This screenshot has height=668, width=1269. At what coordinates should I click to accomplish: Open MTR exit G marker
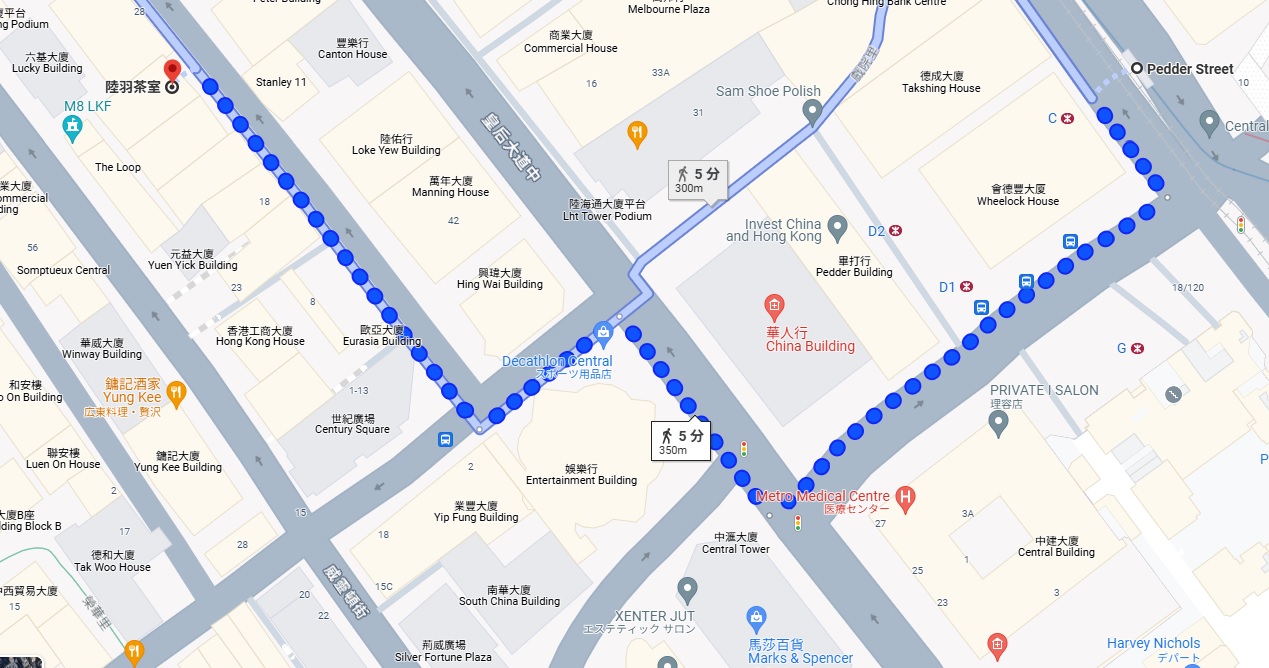click(x=1137, y=349)
